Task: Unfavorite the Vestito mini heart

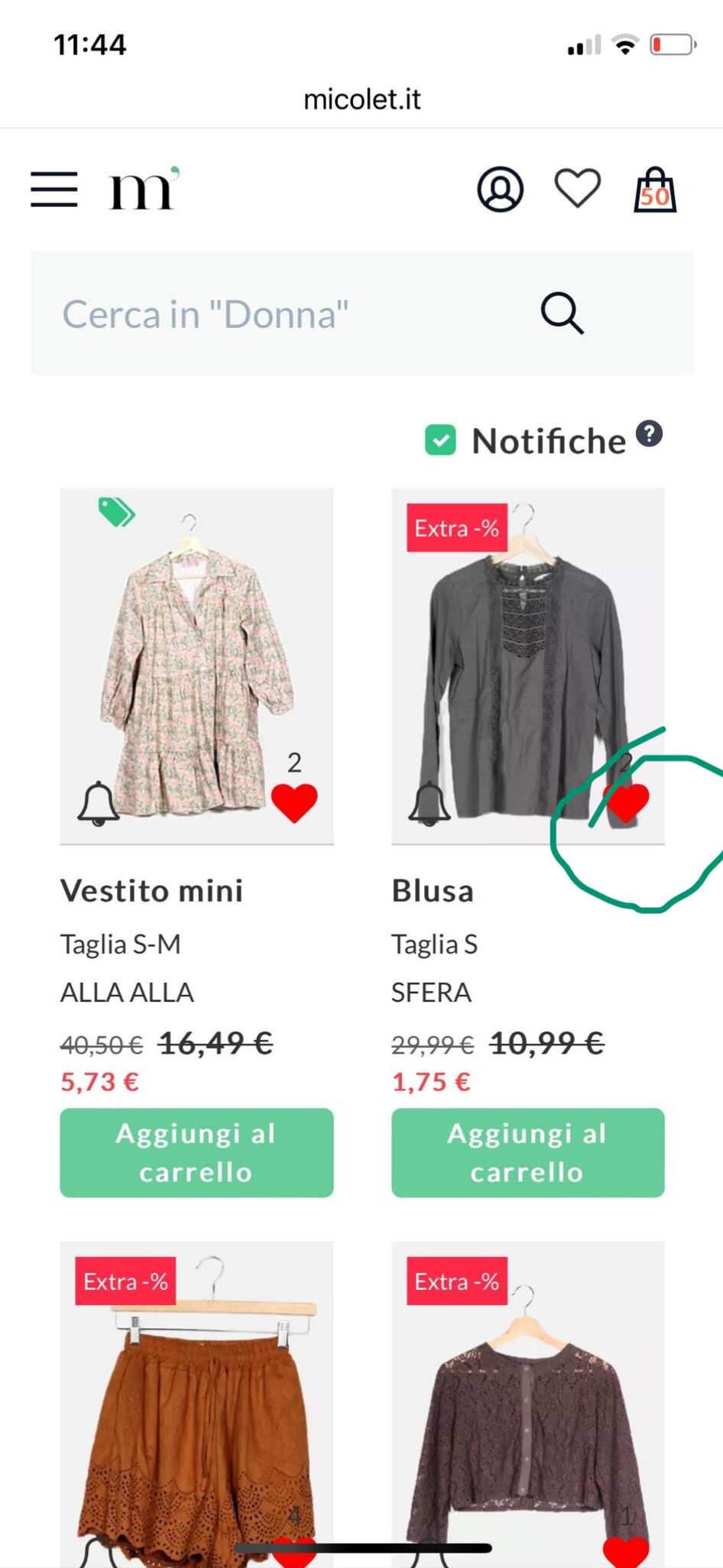Action: click(x=294, y=803)
